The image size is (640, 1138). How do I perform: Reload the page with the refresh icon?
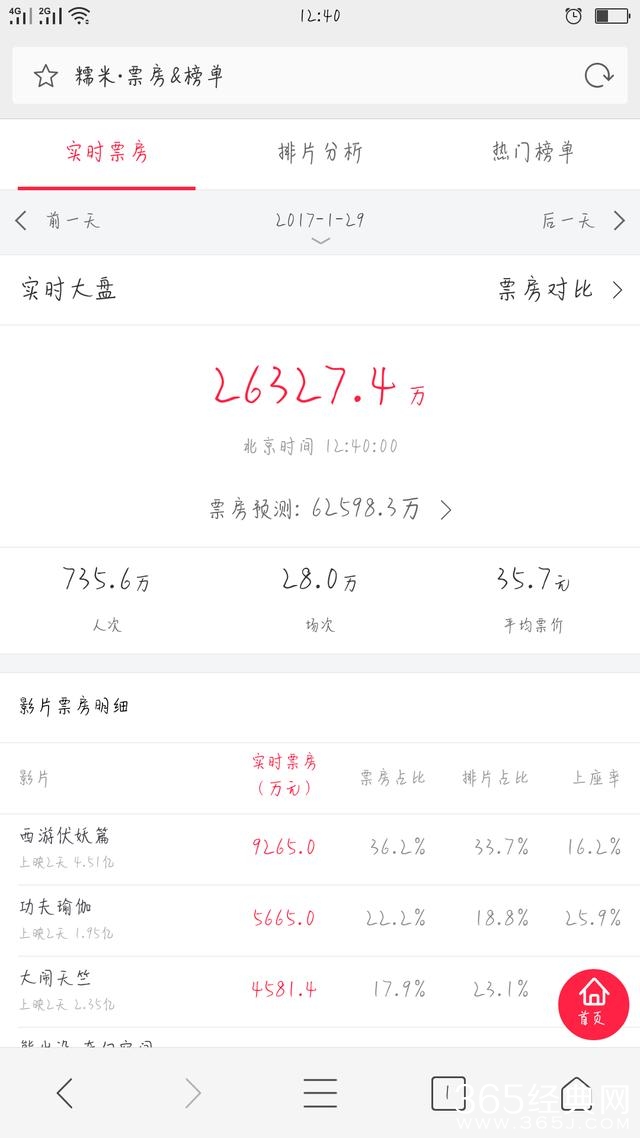[x=598, y=76]
